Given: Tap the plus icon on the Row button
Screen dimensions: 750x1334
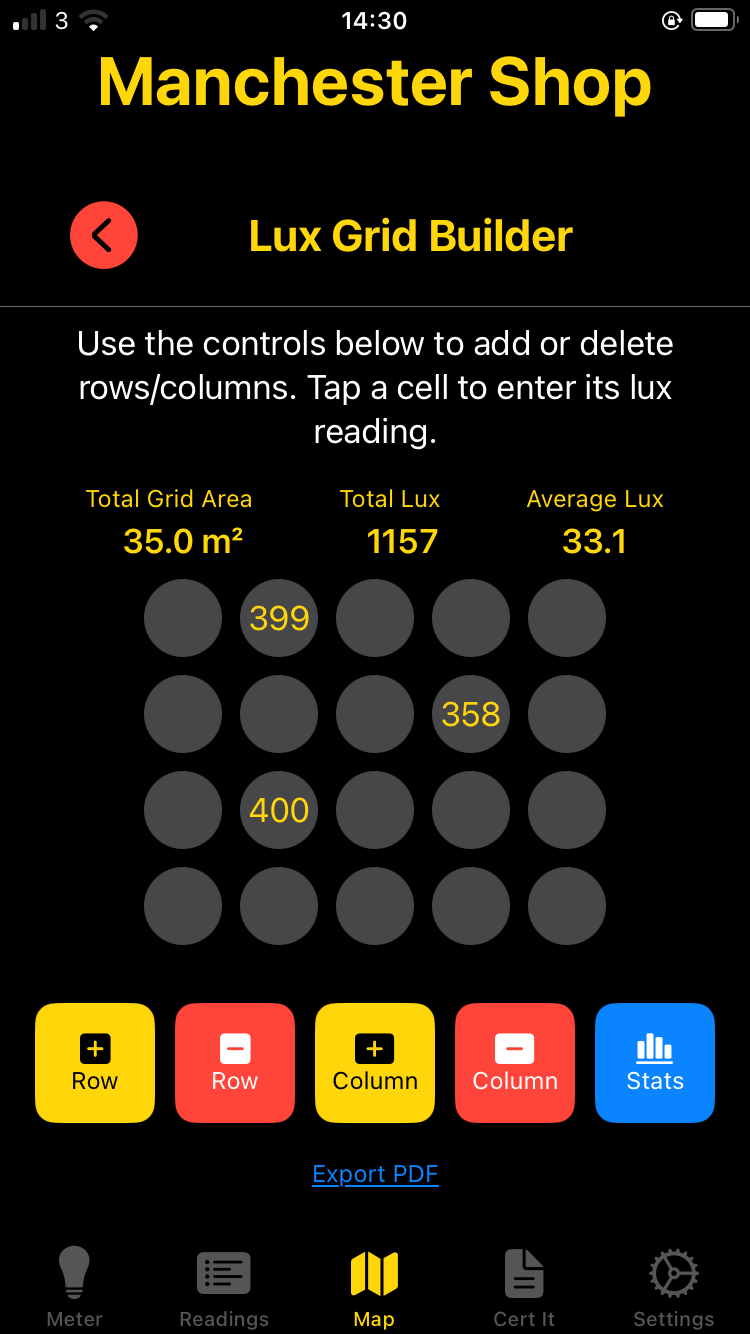Looking at the screenshot, I should [94, 1049].
